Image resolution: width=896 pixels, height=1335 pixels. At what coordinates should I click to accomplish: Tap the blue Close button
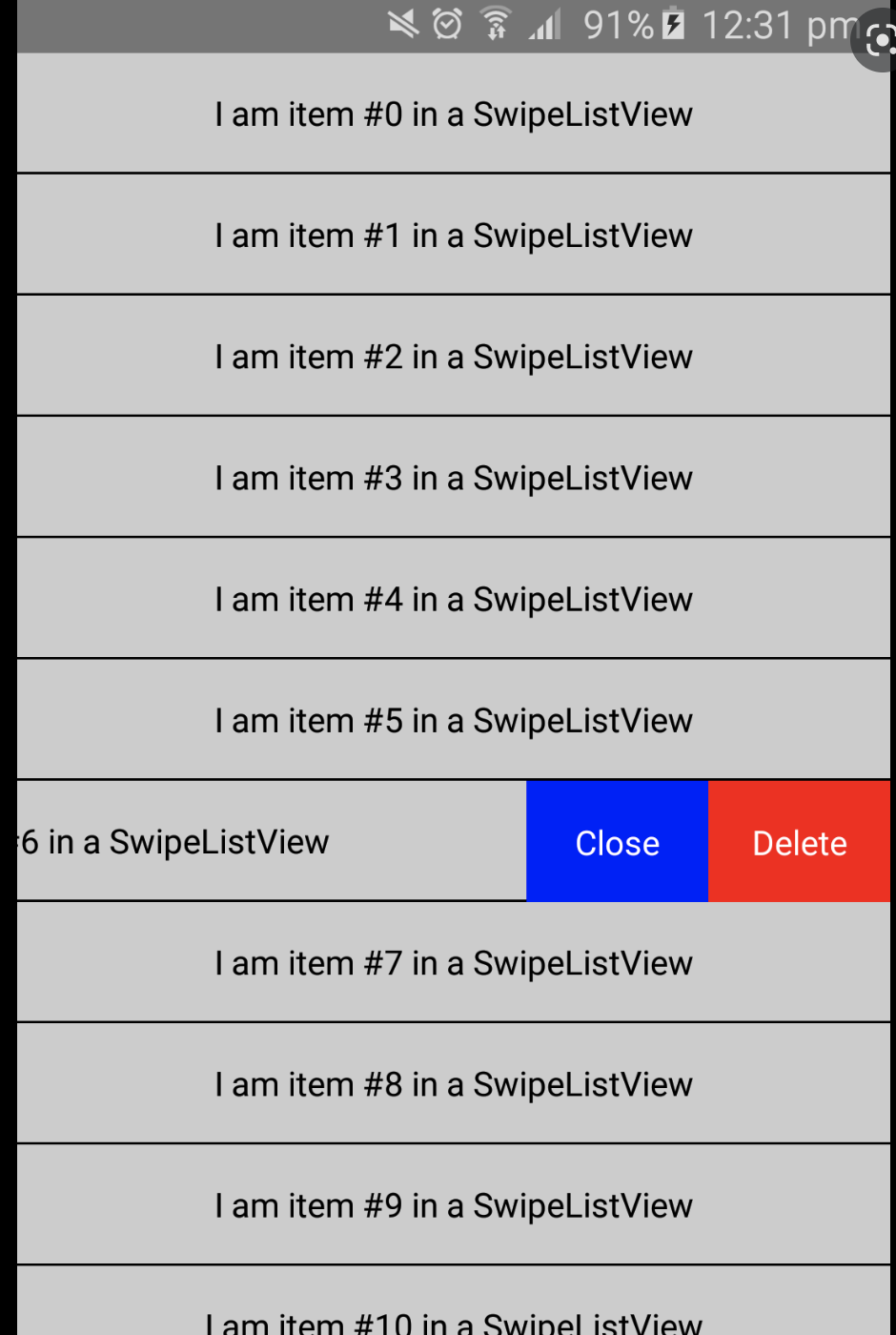point(617,842)
